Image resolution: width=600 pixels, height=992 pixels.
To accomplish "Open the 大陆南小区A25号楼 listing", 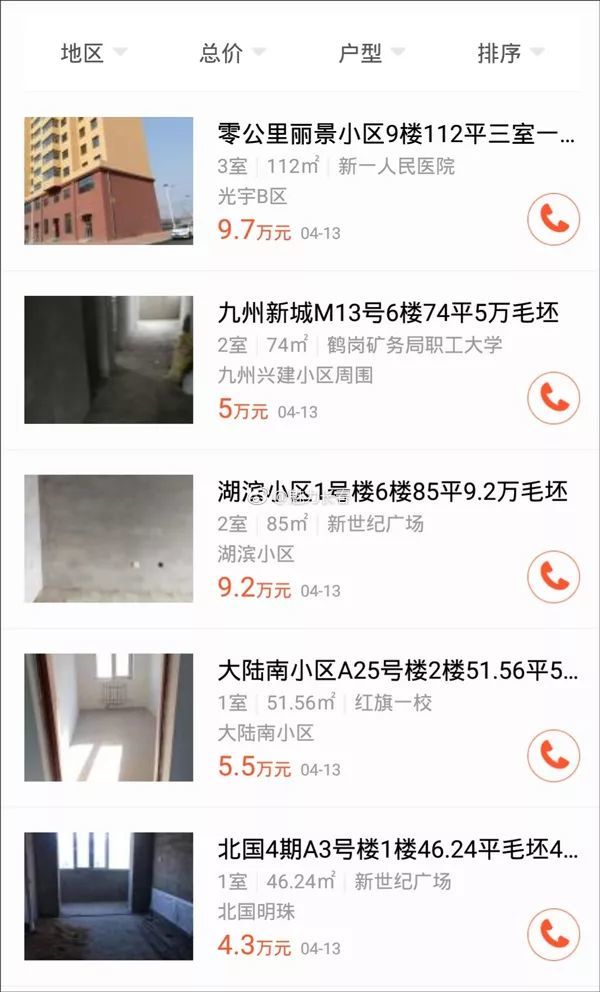I will (396, 671).
